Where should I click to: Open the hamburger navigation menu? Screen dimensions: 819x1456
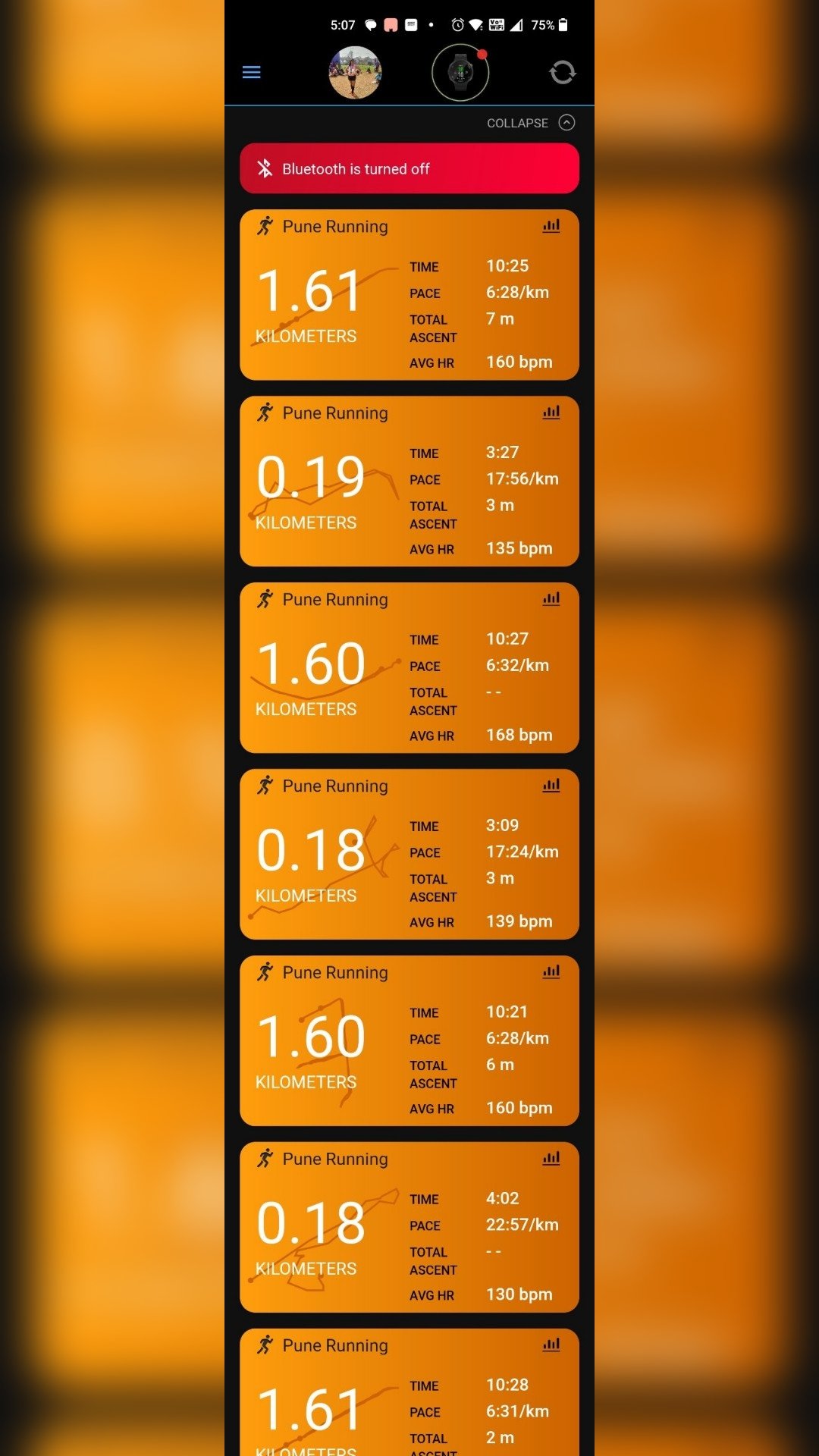(251, 73)
